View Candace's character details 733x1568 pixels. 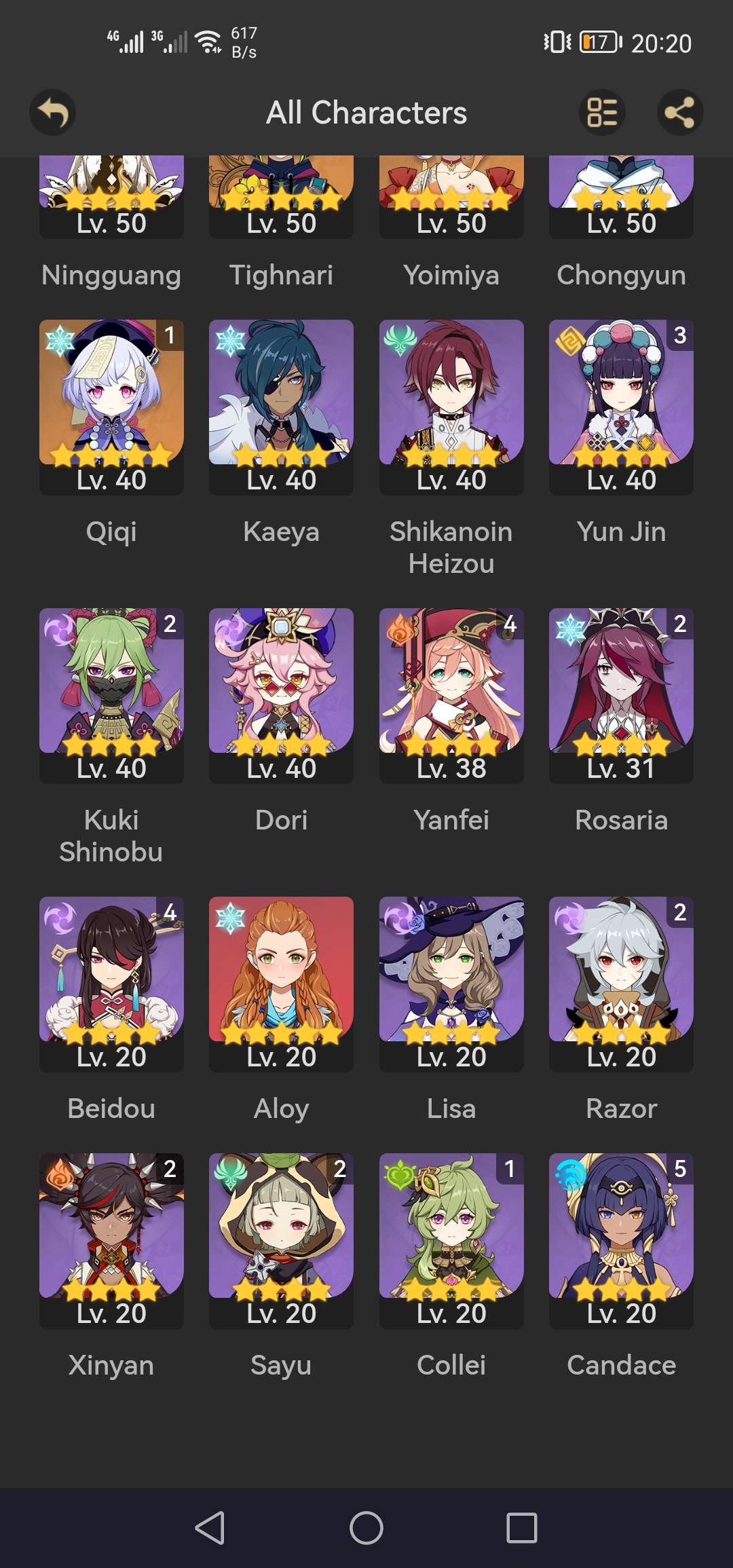621,1239
